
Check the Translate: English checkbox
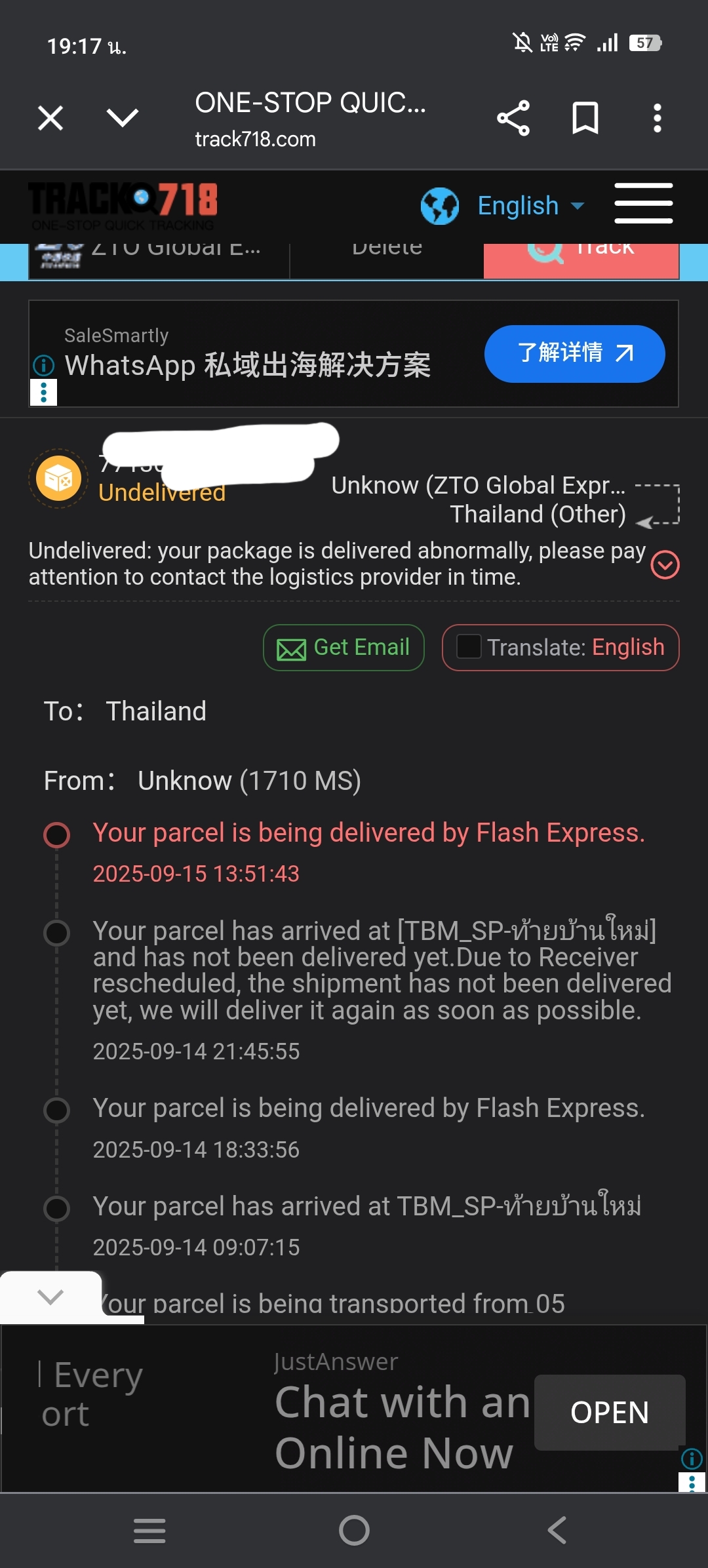(x=469, y=646)
